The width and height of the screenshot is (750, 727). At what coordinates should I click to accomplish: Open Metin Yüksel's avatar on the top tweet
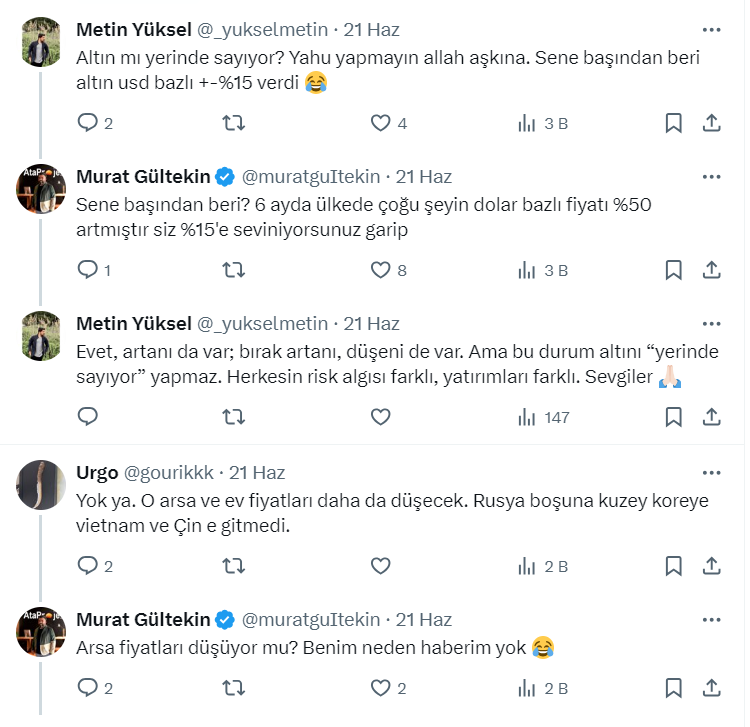(43, 43)
